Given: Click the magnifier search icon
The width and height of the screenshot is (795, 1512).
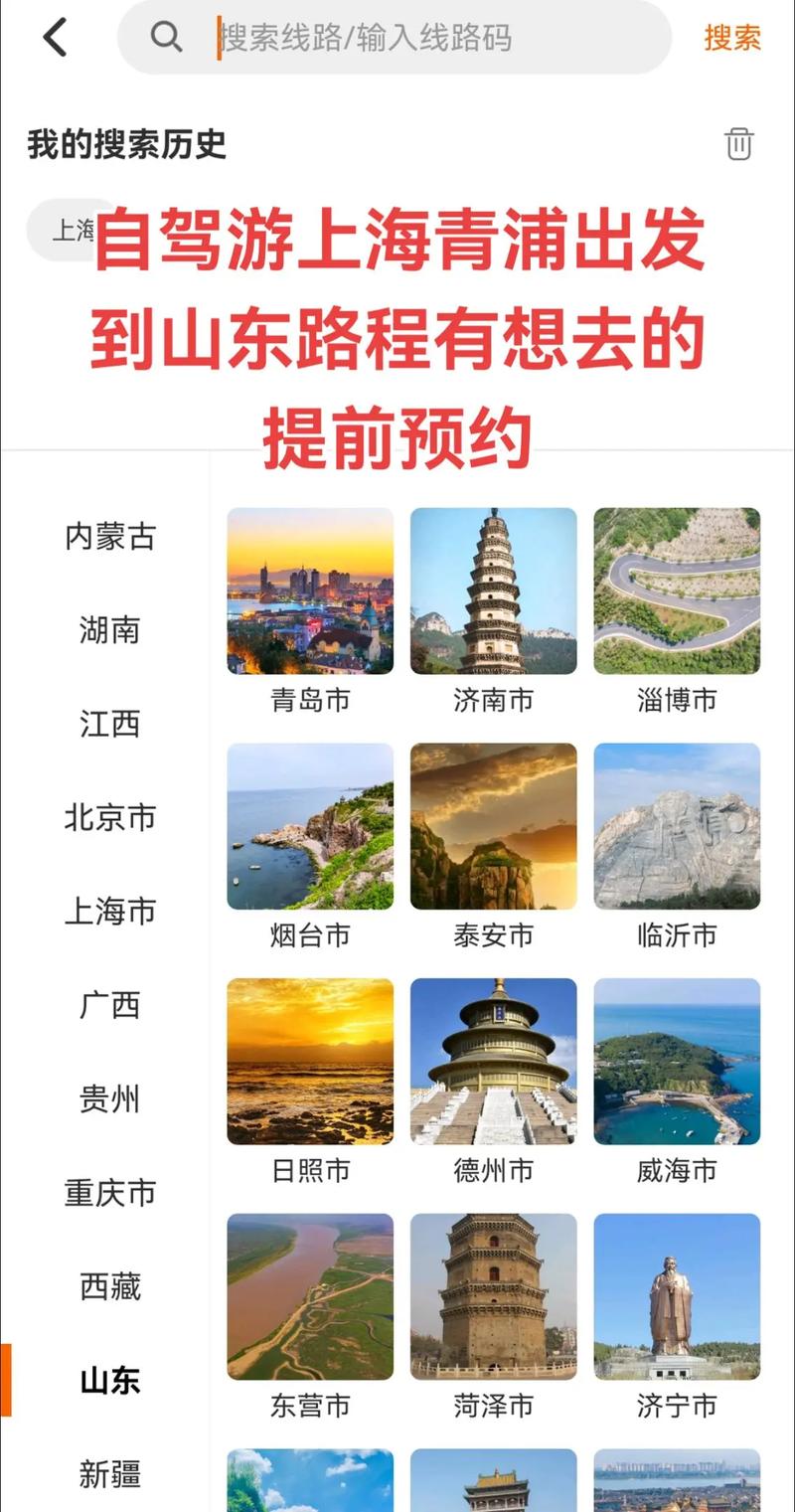Looking at the screenshot, I should point(166,38).
